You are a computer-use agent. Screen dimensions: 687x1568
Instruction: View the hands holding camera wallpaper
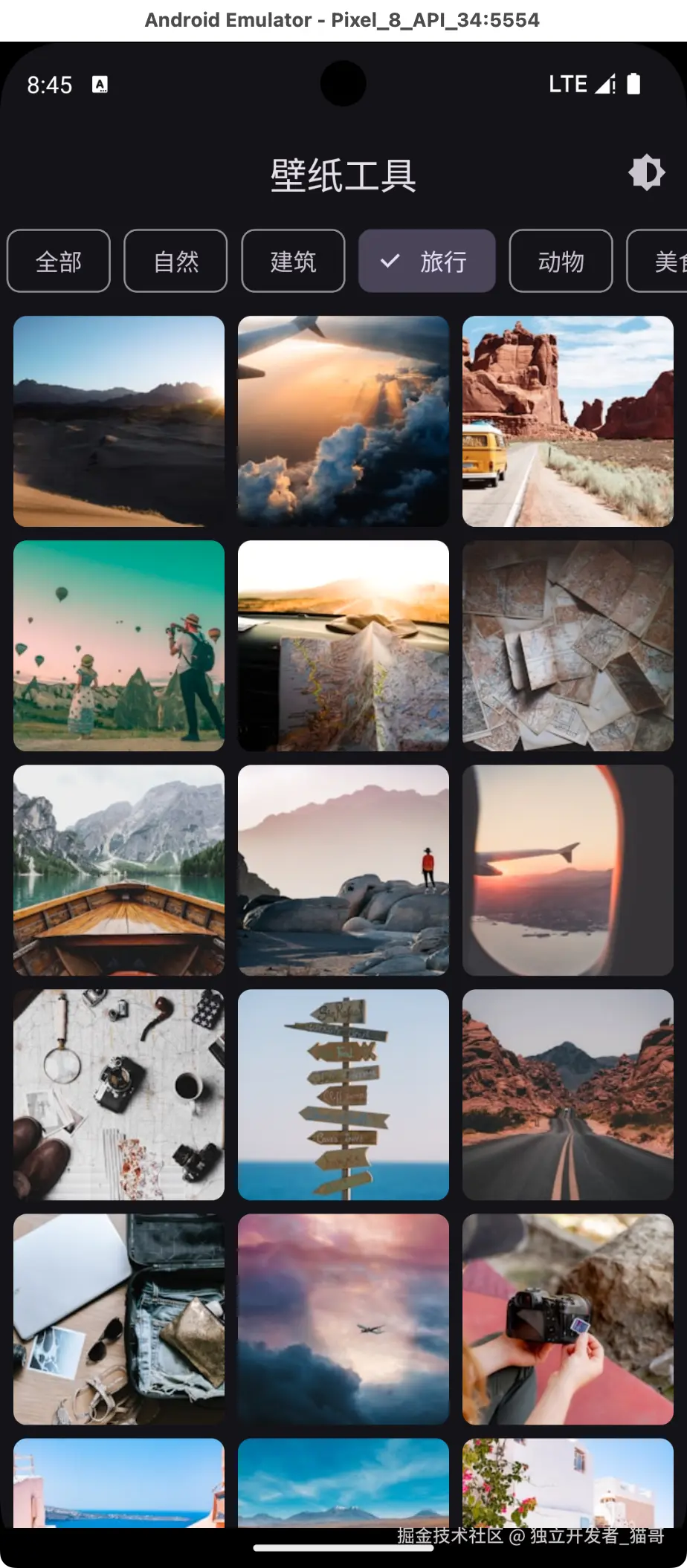pyautogui.click(x=567, y=1319)
